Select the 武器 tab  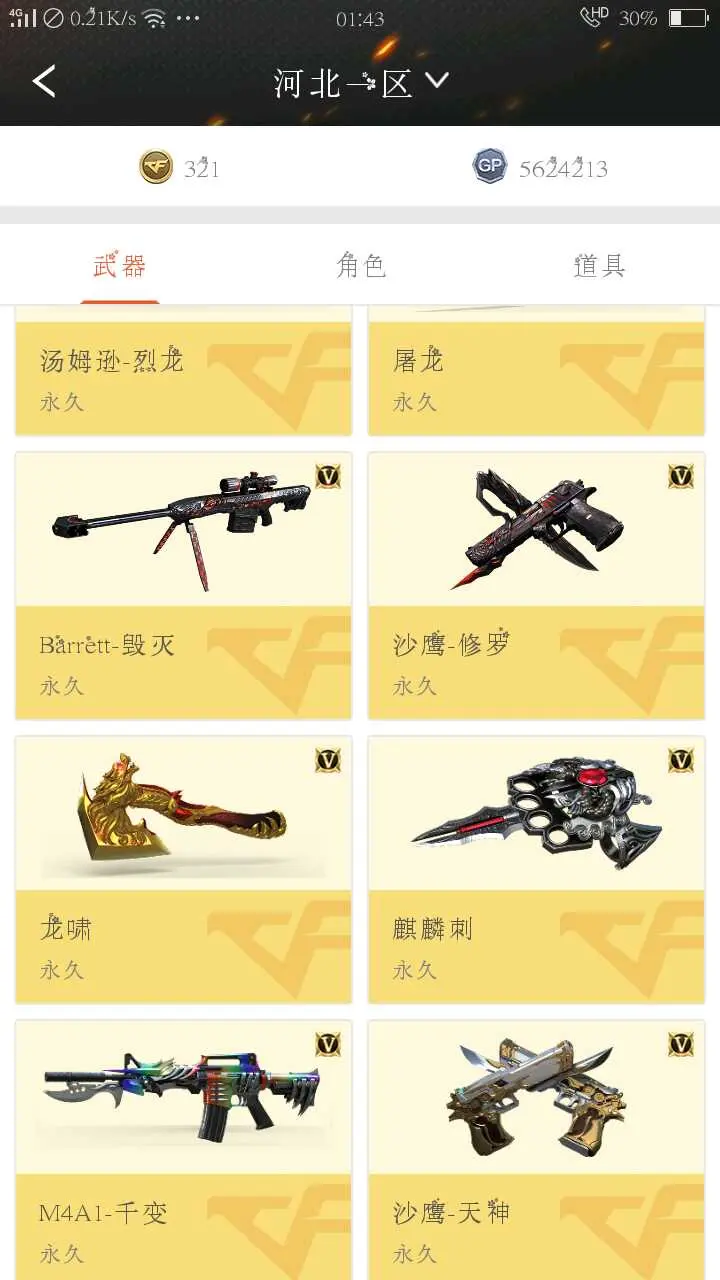[120, 265]
